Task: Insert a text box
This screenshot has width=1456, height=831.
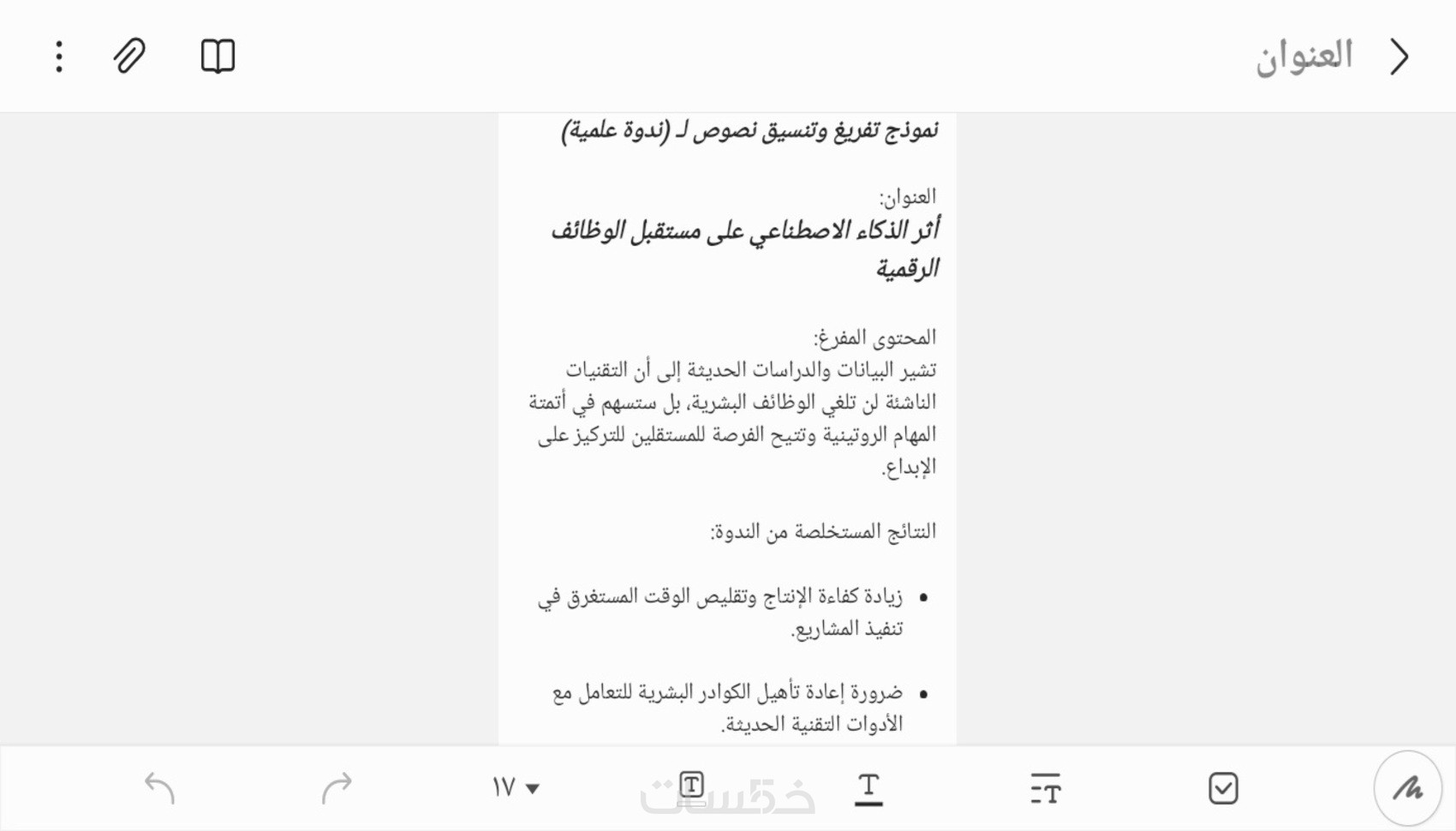Action: (692, 786)
